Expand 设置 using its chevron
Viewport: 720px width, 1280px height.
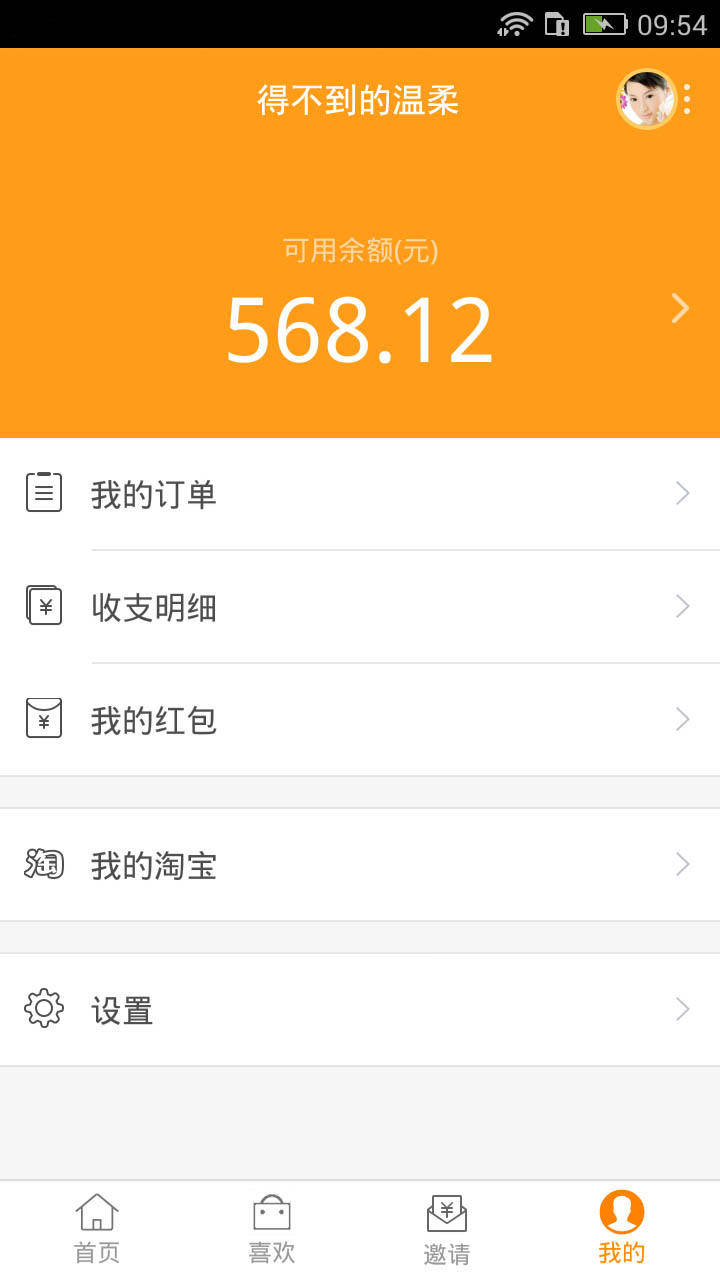(x=682, y=1010)
